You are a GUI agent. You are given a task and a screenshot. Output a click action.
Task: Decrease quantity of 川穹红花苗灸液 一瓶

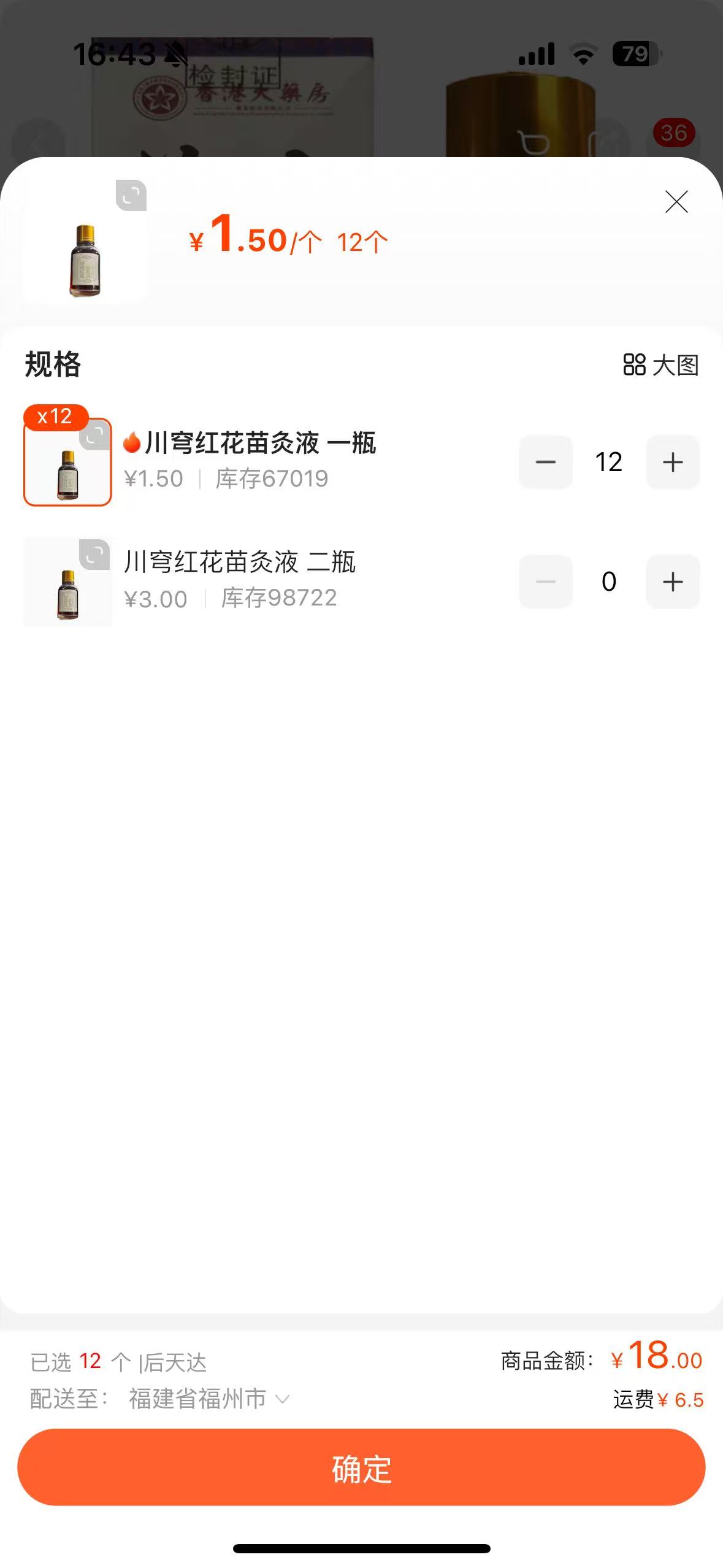545,462
